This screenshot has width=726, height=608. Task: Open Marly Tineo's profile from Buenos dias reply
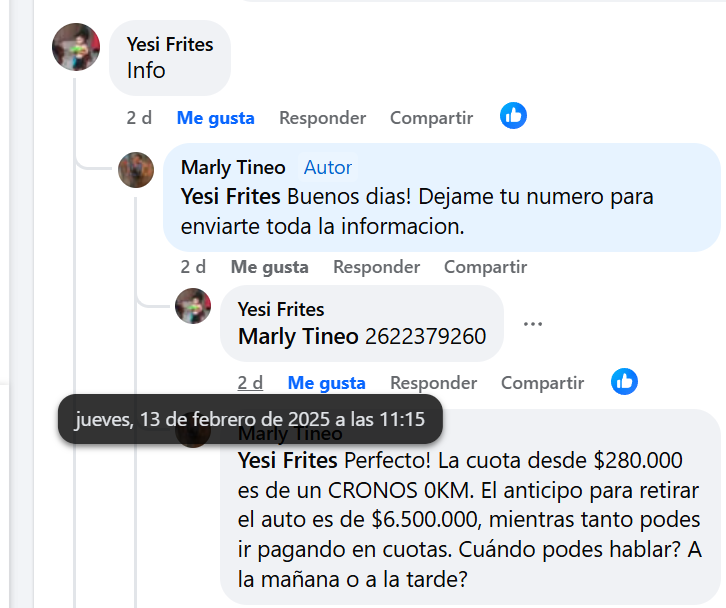(233, 167)
